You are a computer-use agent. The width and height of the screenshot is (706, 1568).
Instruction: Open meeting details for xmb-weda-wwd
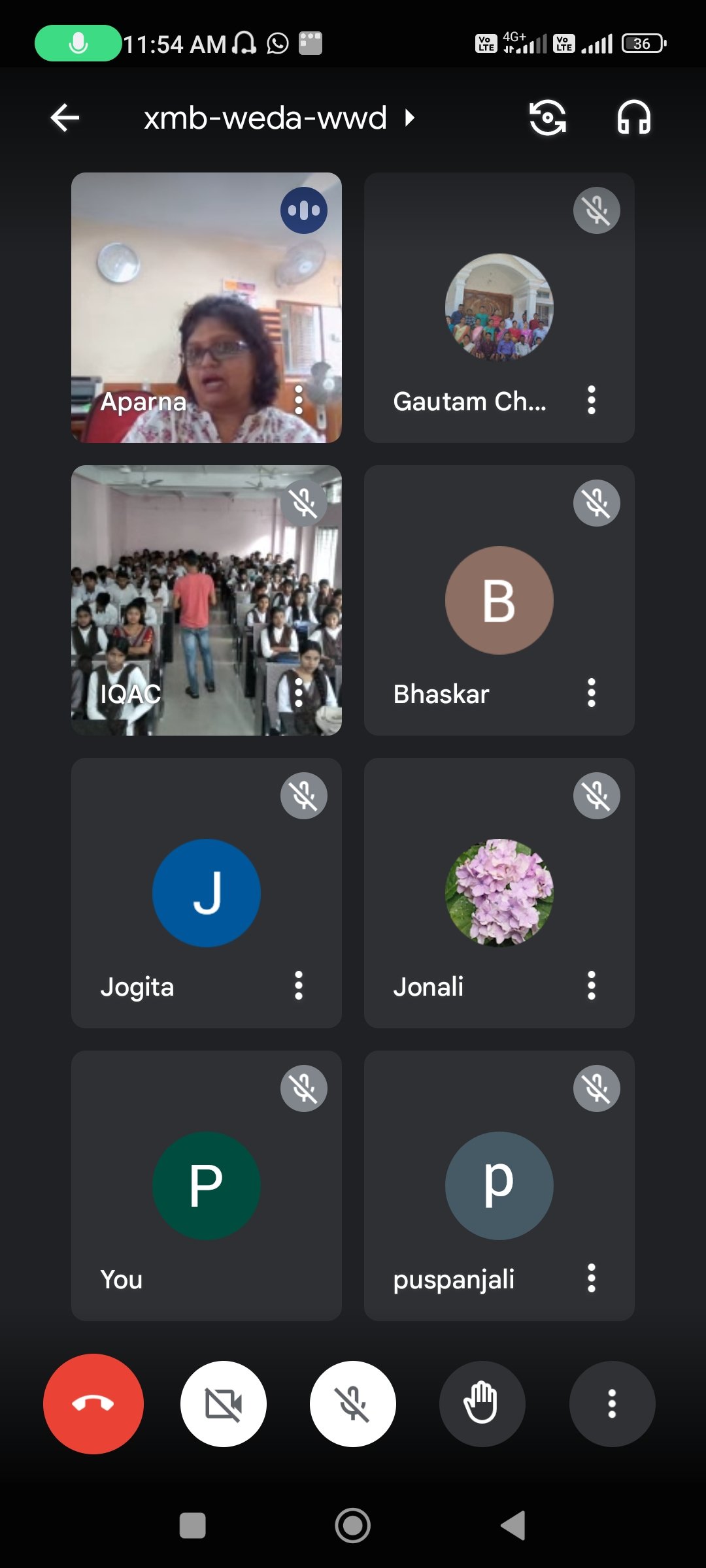tap(279, 118)
